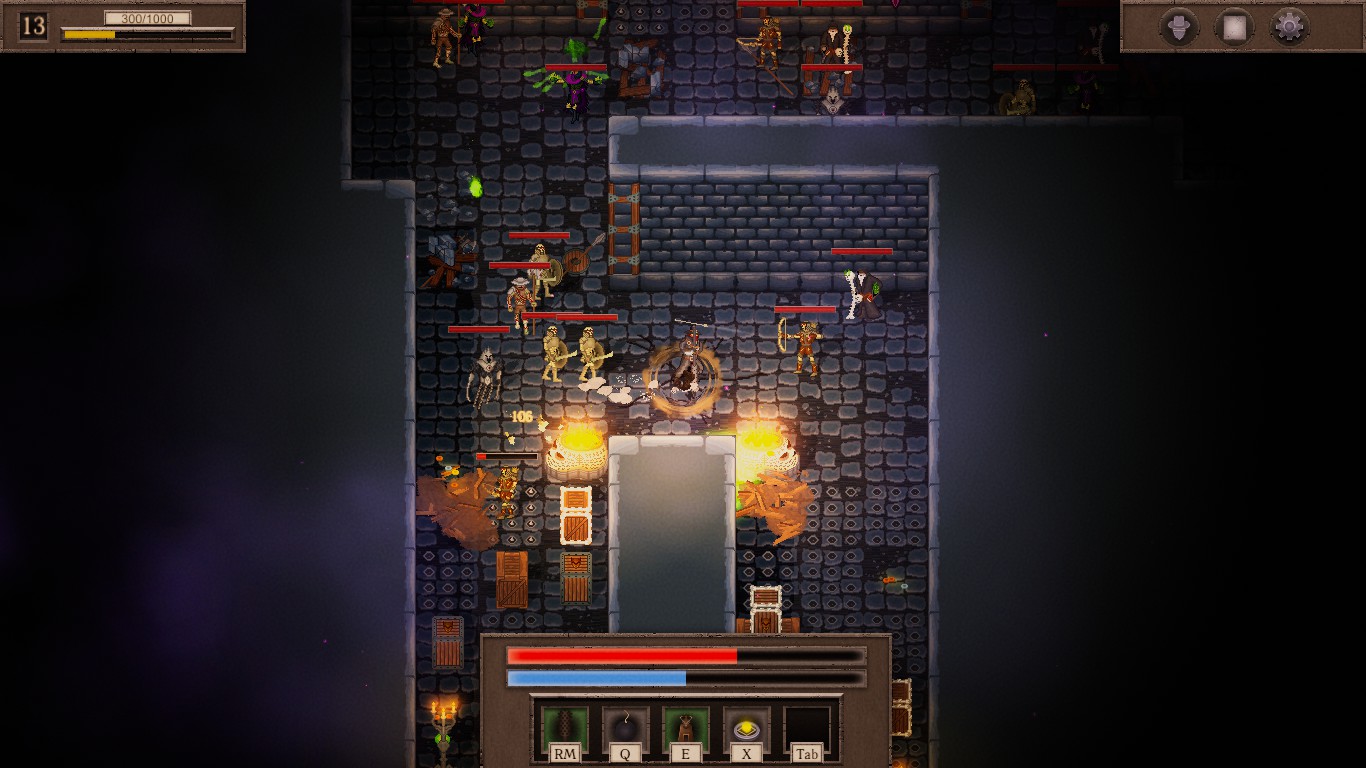1366x768 pixels.
Task: Use the RM weapon skill slot
Action: point(565,730)
